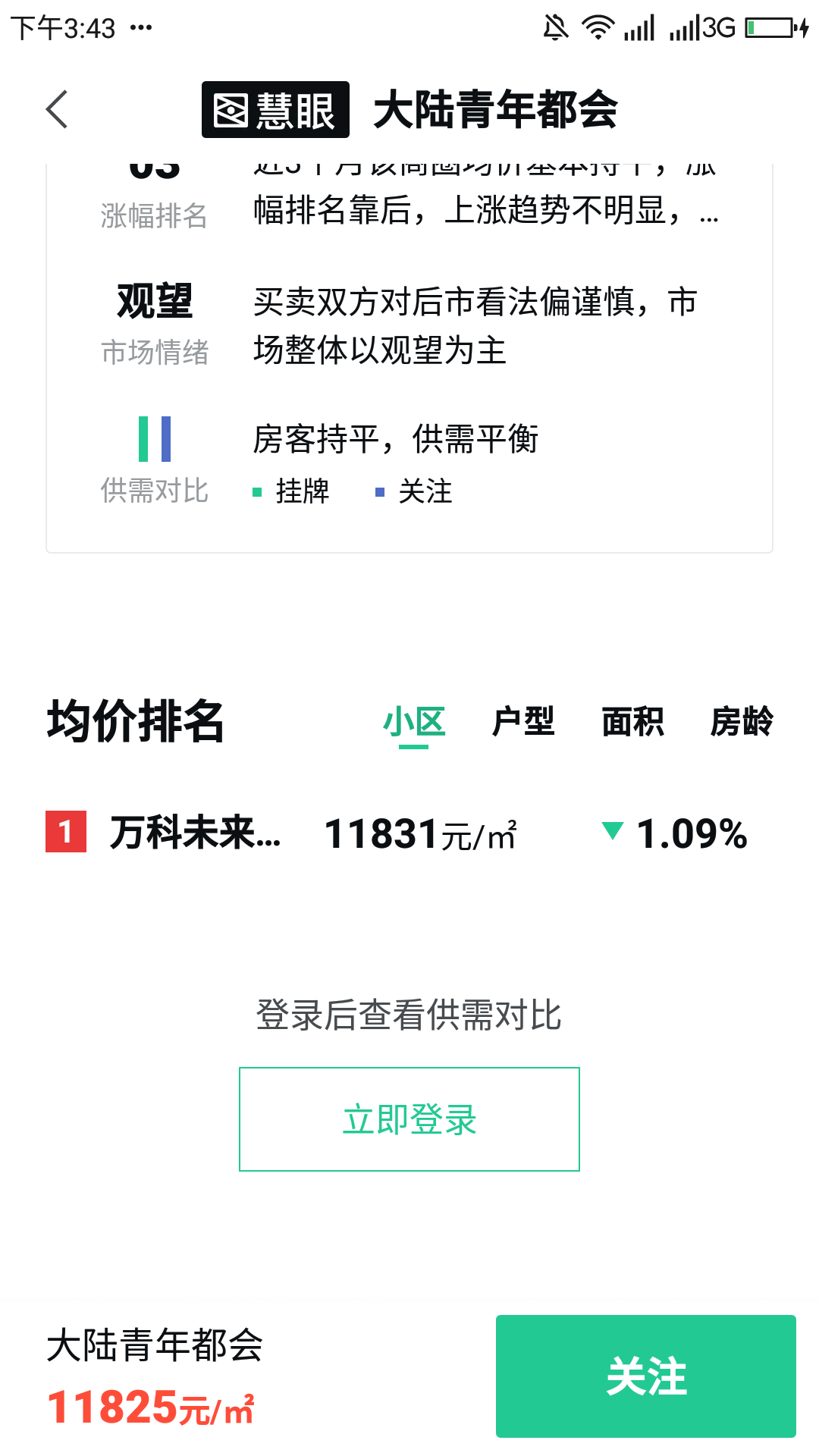Follow 大陆青年都会 with the green 关注 button
The image size is (819, 1456).
(645, 1376)
